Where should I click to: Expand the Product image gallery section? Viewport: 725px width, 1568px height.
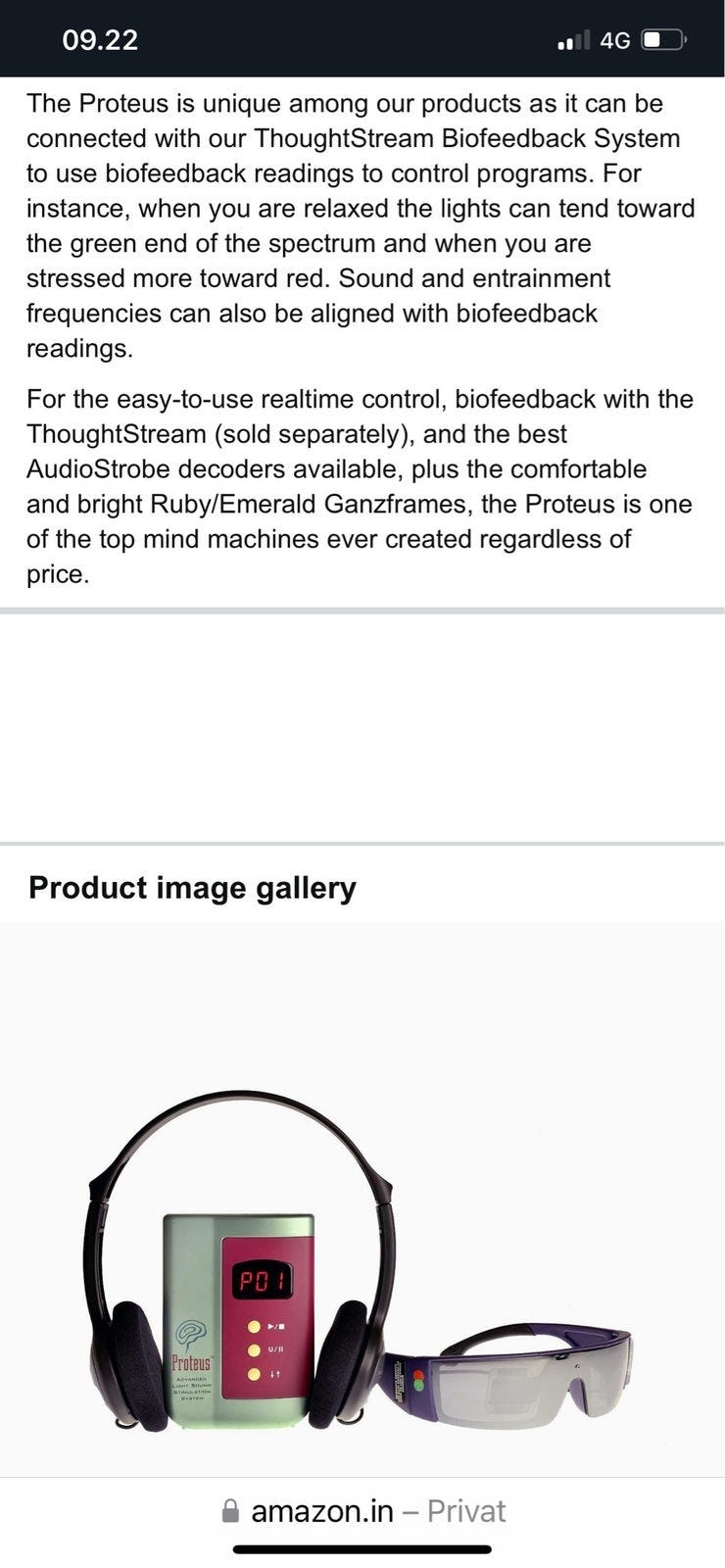(x=193, y=888)
